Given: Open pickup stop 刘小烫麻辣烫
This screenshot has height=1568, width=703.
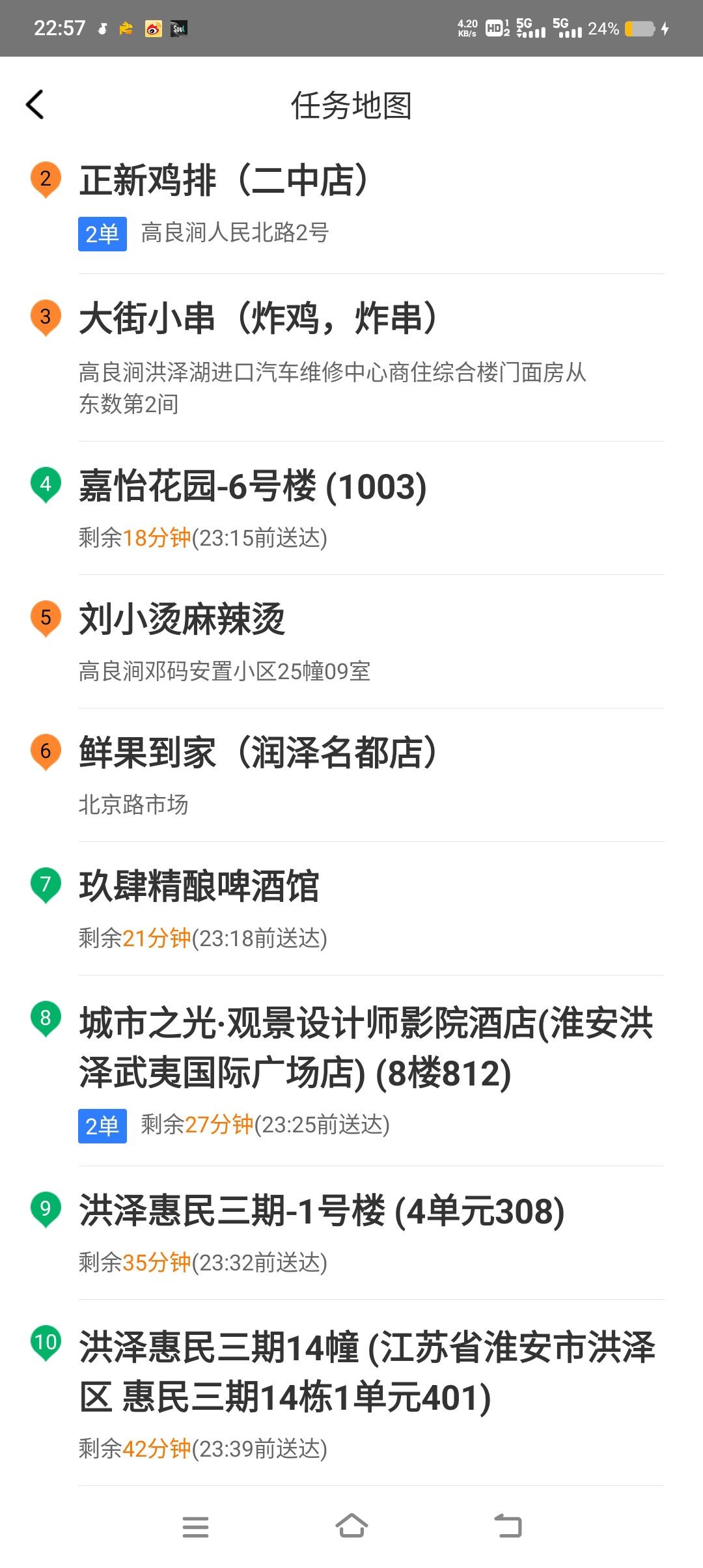Looking at the screenshot, I should coord(351,642).
